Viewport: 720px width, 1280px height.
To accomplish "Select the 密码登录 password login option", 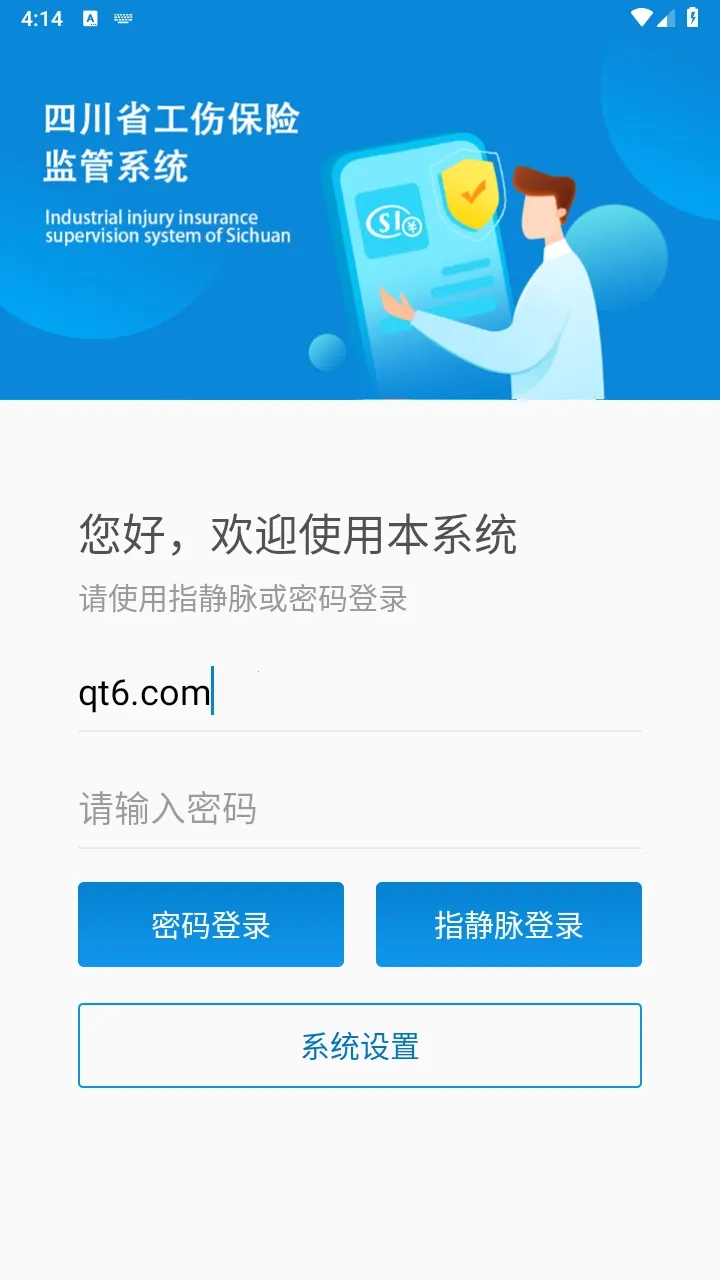I will click(210, 924).
